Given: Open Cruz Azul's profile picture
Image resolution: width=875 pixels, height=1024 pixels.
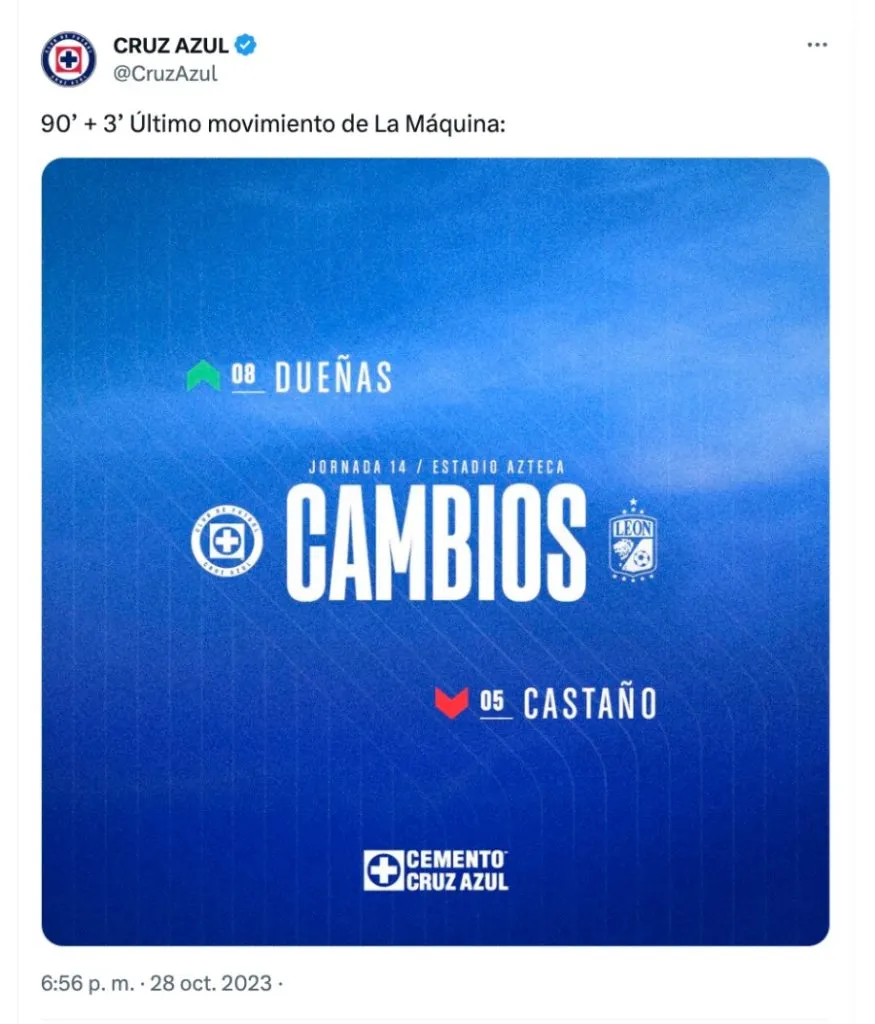Looking at the screenshot, I should point(69,59).
